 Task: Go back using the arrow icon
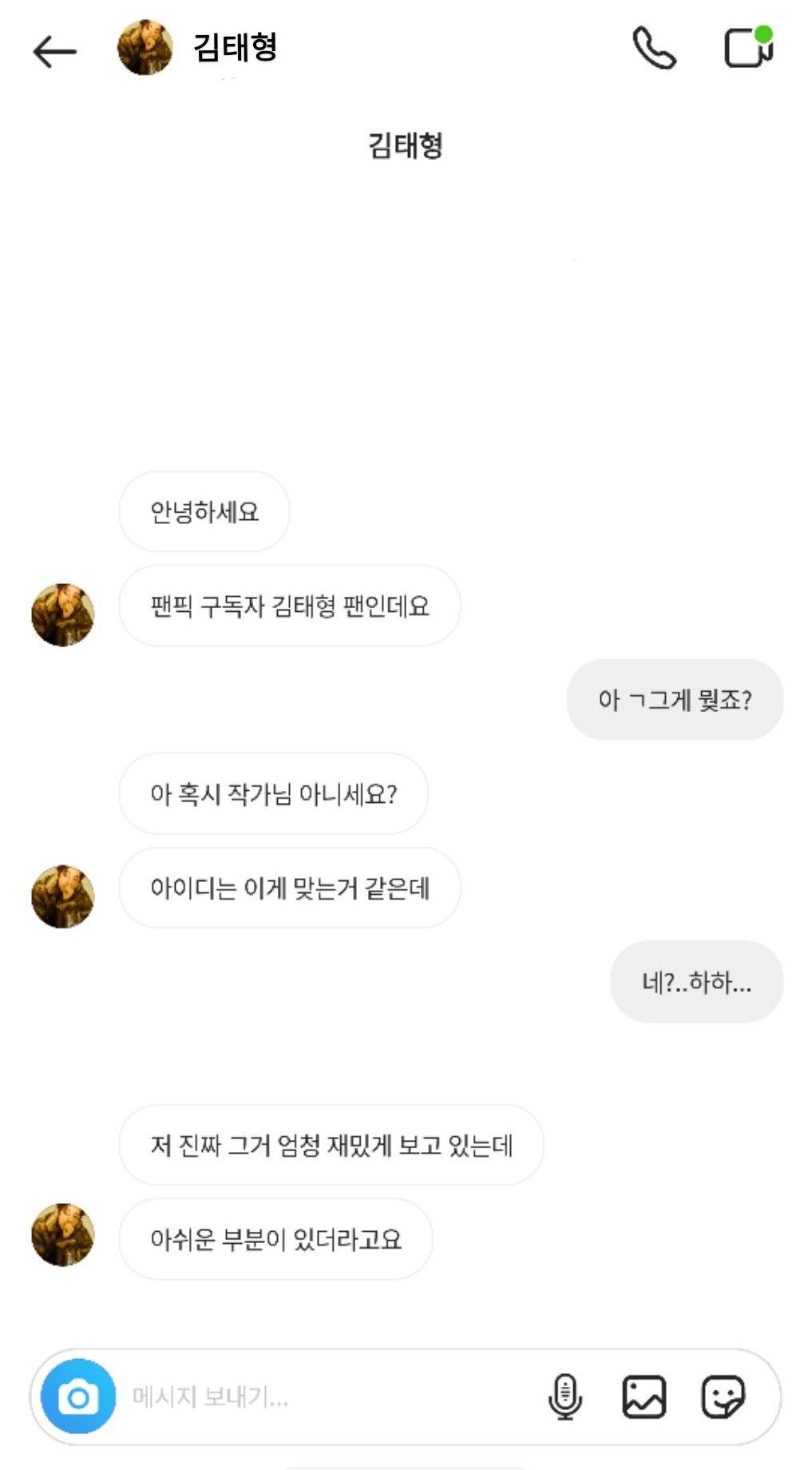click(54, 51)
